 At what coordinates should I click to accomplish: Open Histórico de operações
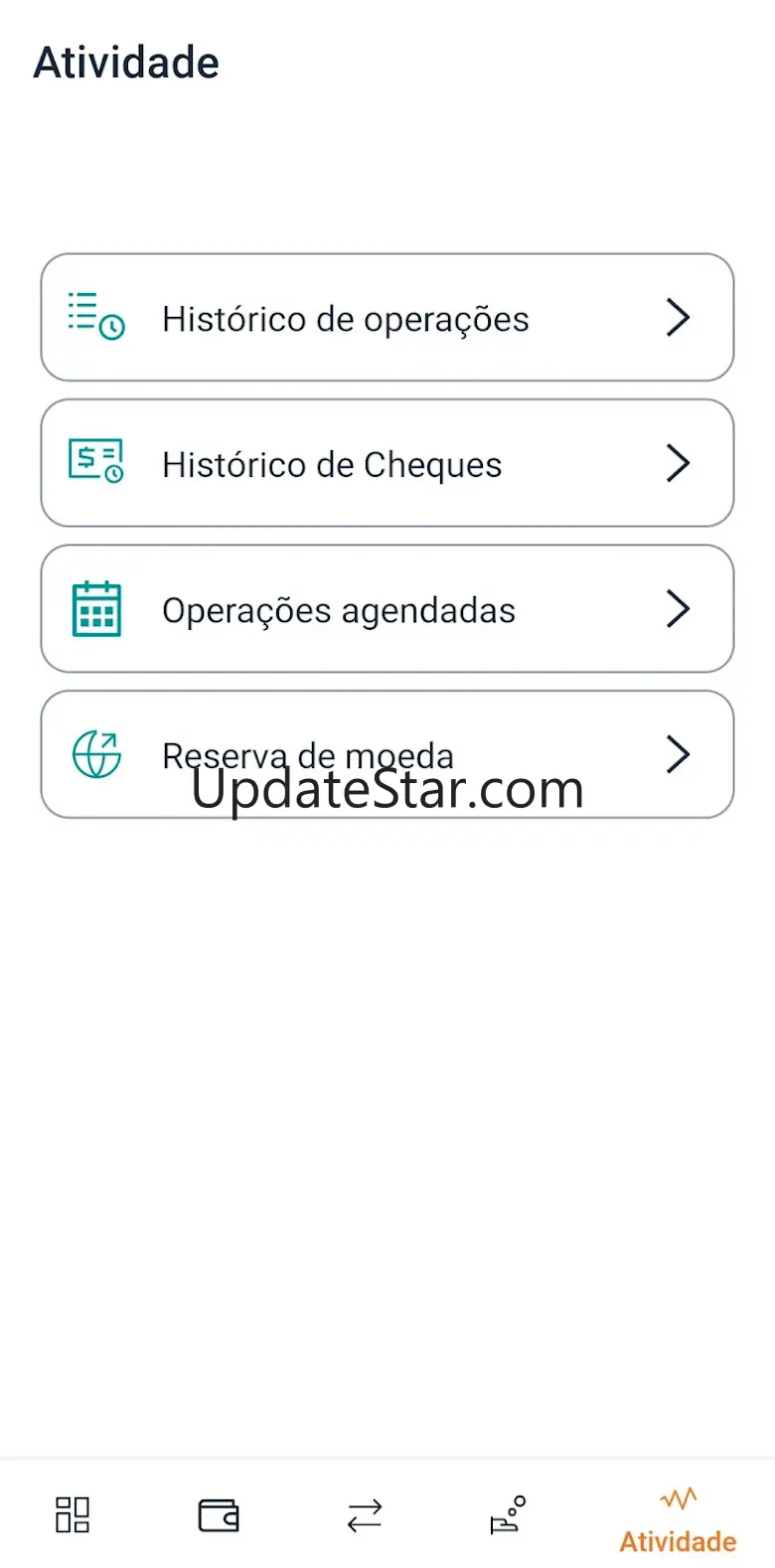[387, 318]
